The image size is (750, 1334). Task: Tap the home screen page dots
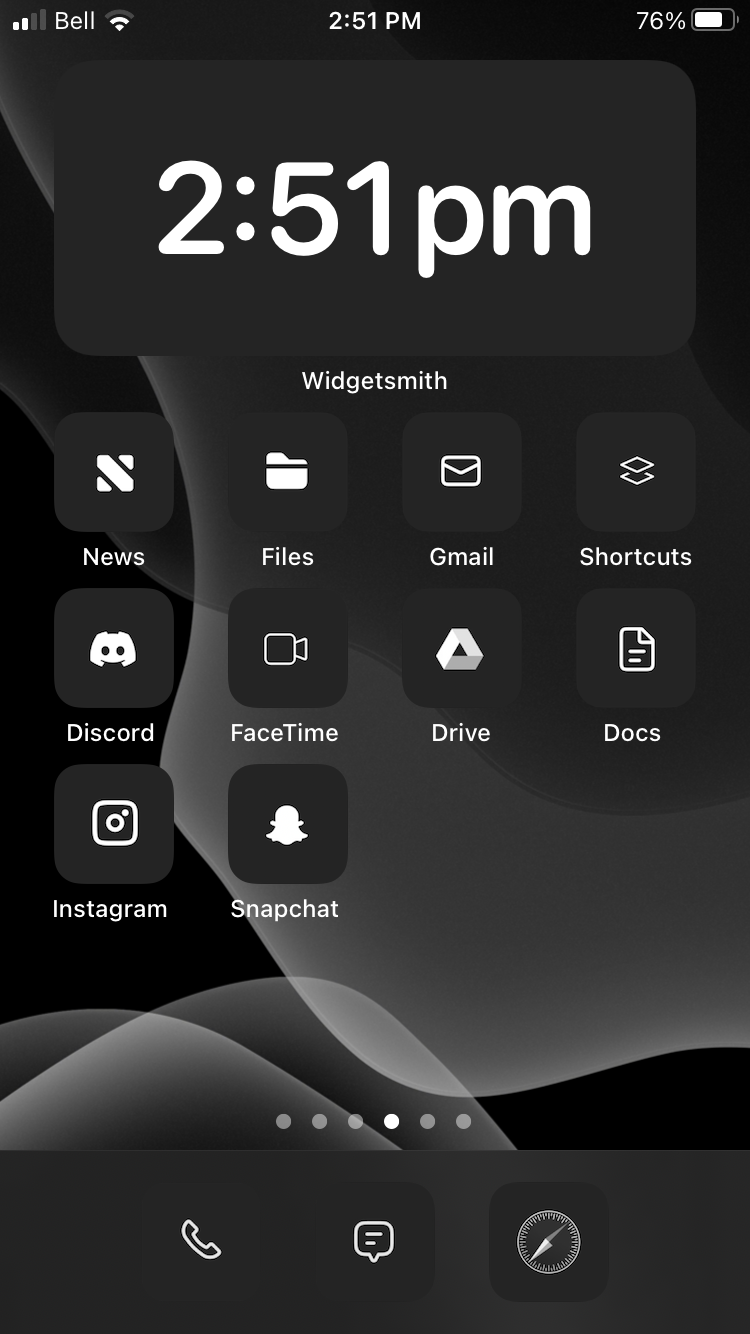coord(374,1121)
